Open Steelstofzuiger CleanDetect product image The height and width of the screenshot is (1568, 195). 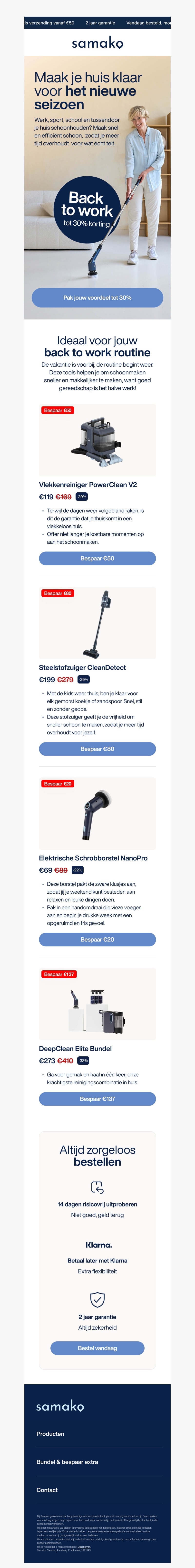click(x=97, y=623)
